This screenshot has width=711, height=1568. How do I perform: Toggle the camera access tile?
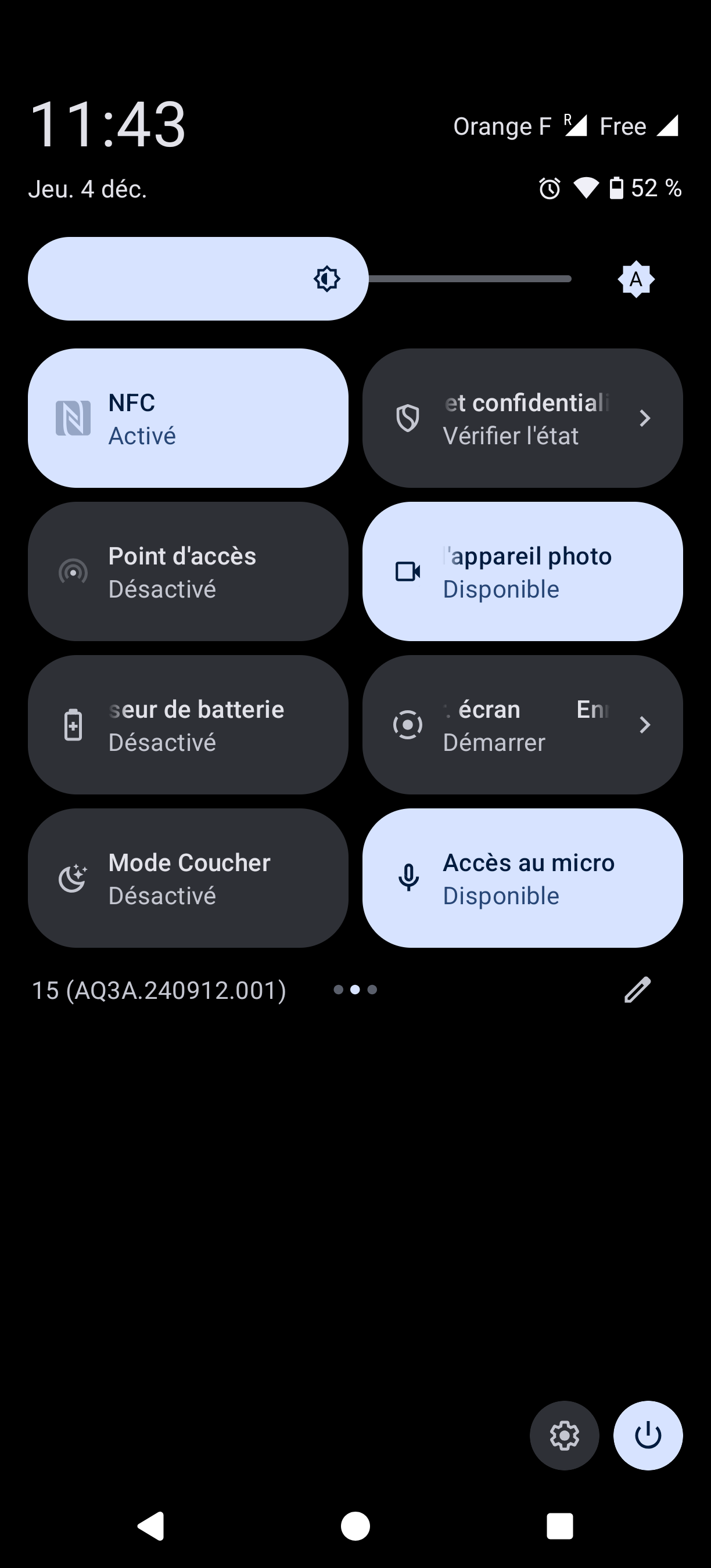522,571
